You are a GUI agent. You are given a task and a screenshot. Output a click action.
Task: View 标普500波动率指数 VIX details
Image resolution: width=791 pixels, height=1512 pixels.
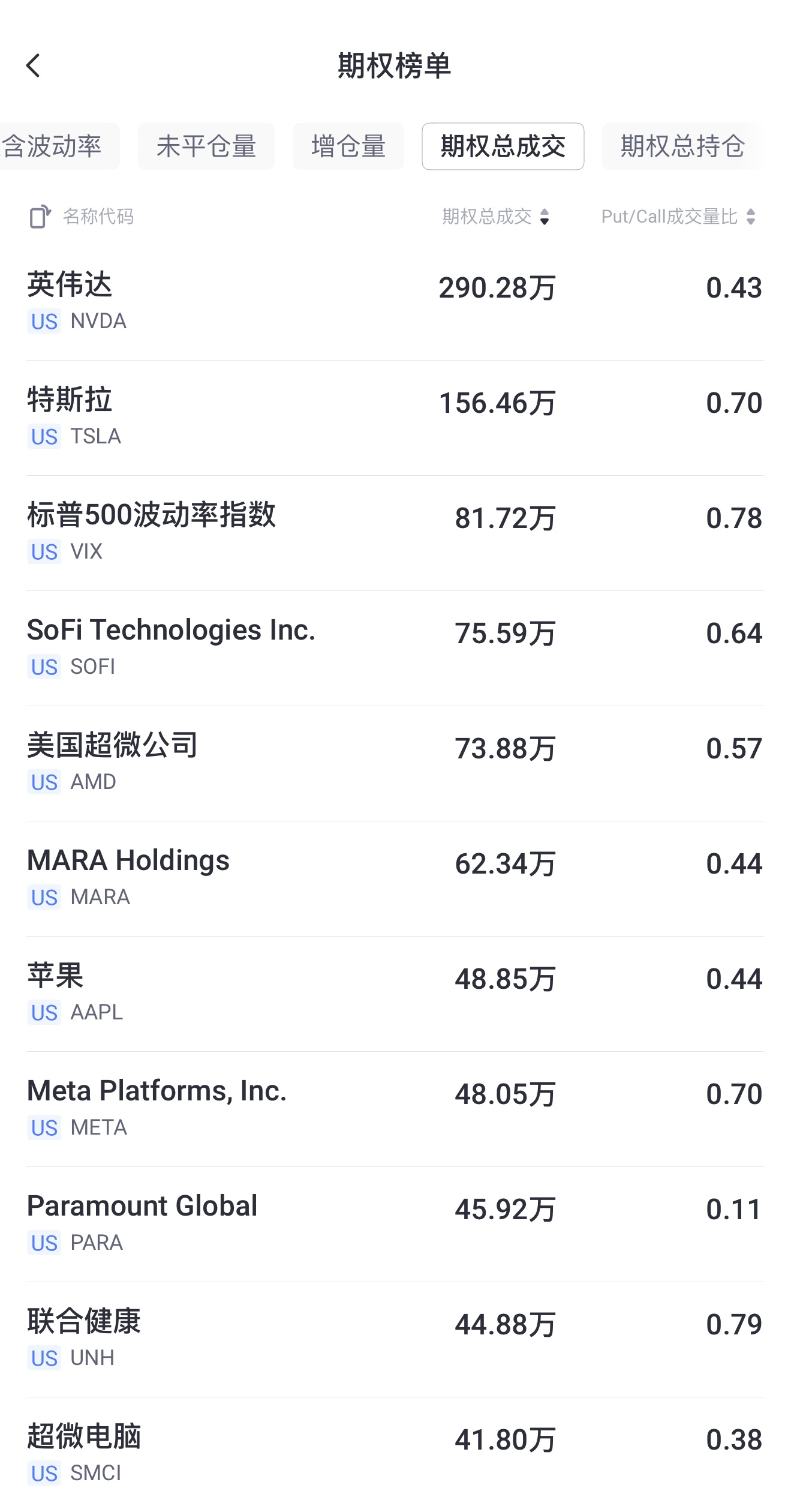coord(395,533)
